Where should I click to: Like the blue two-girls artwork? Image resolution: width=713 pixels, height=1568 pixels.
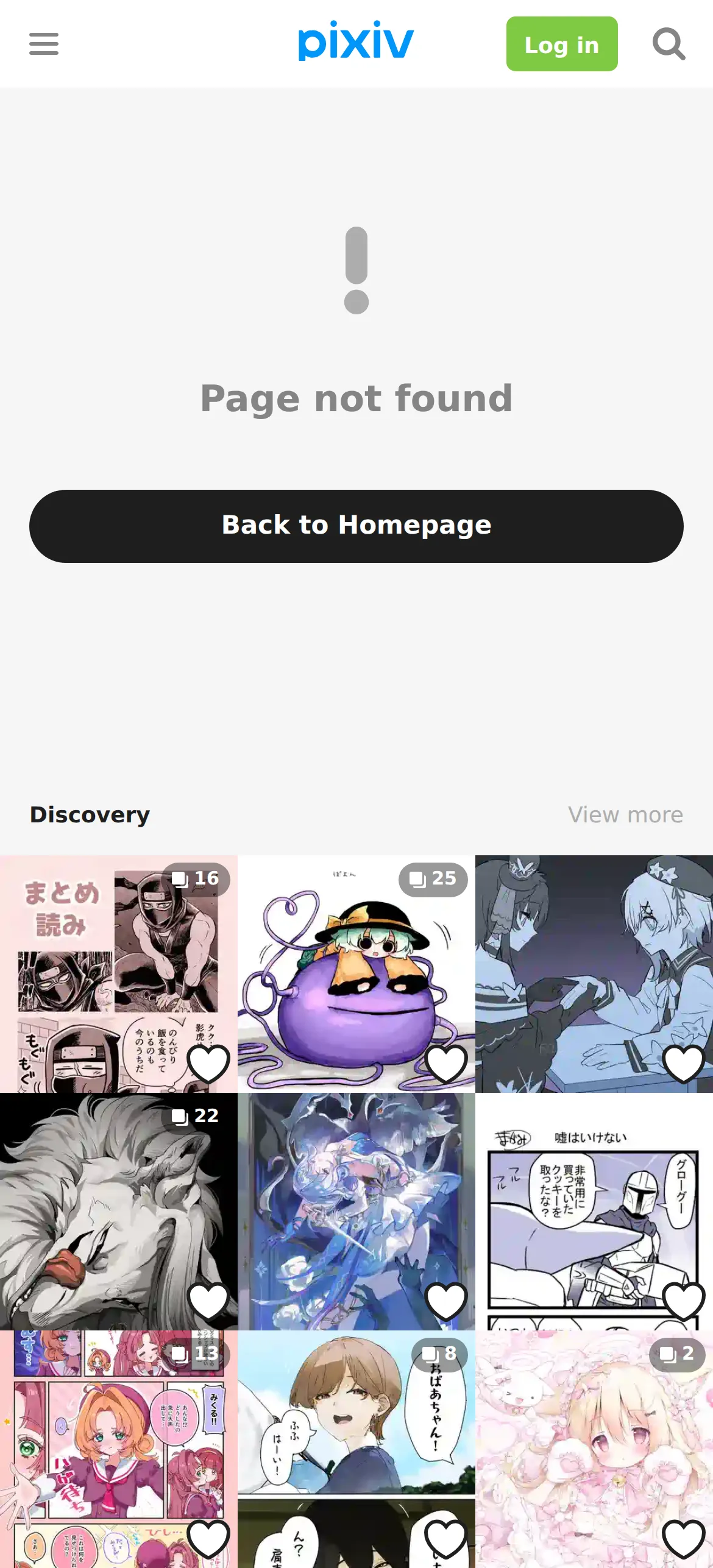pyautogui.click(x=684, y=1064)
